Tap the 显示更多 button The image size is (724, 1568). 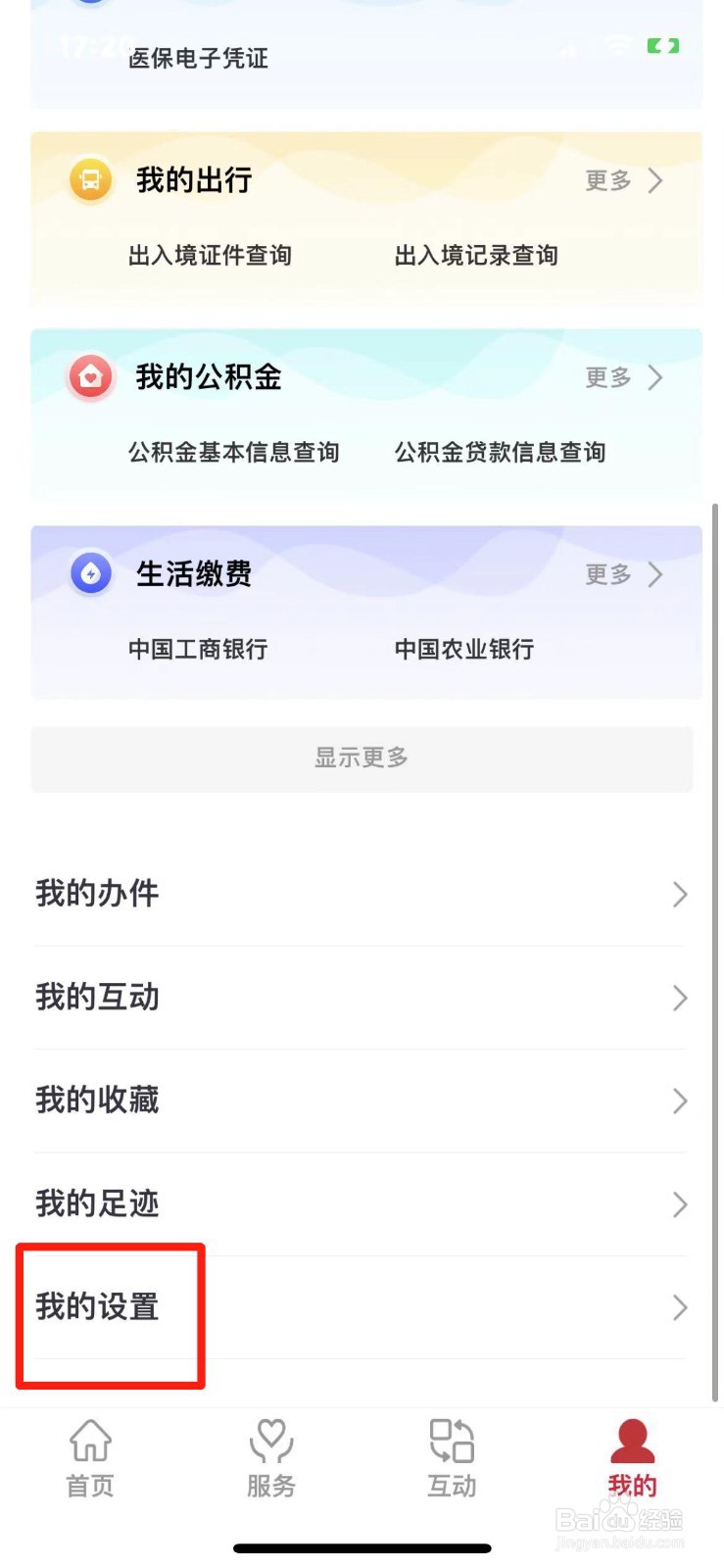coord(361,757)
